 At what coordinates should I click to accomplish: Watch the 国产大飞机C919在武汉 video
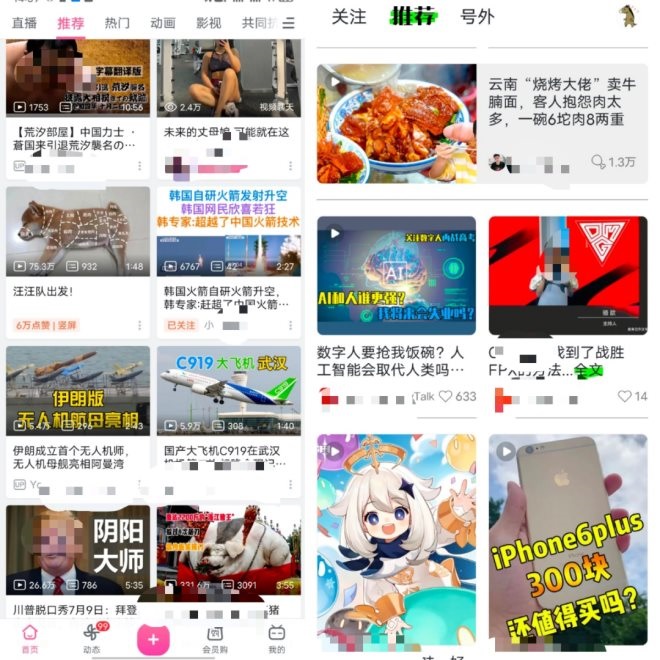pos(229,391)
